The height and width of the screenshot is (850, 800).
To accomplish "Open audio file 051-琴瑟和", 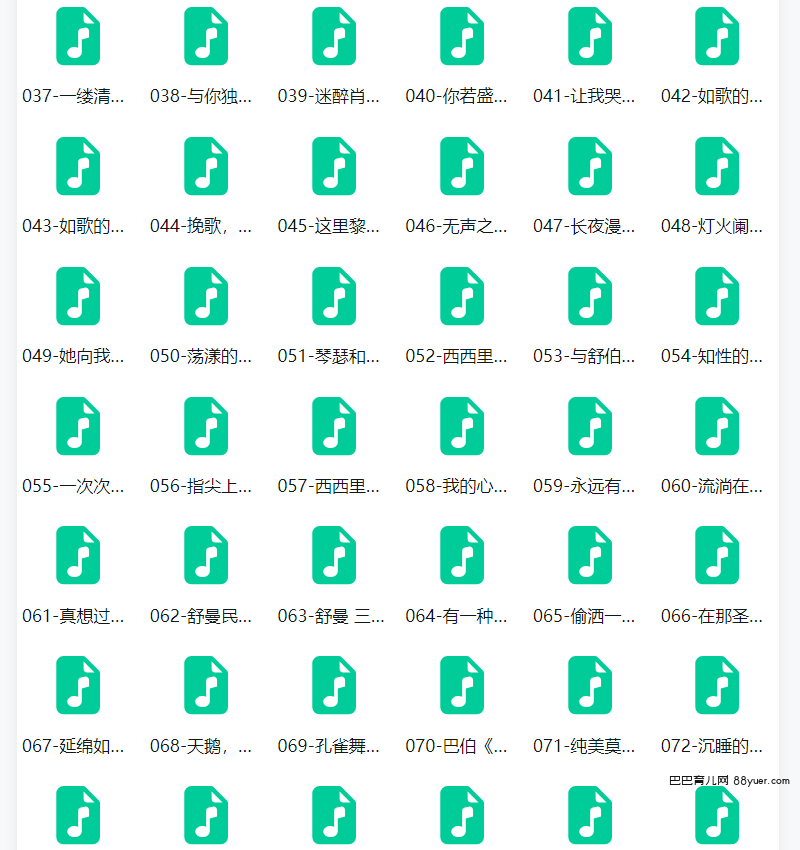I will pos(334,297).
